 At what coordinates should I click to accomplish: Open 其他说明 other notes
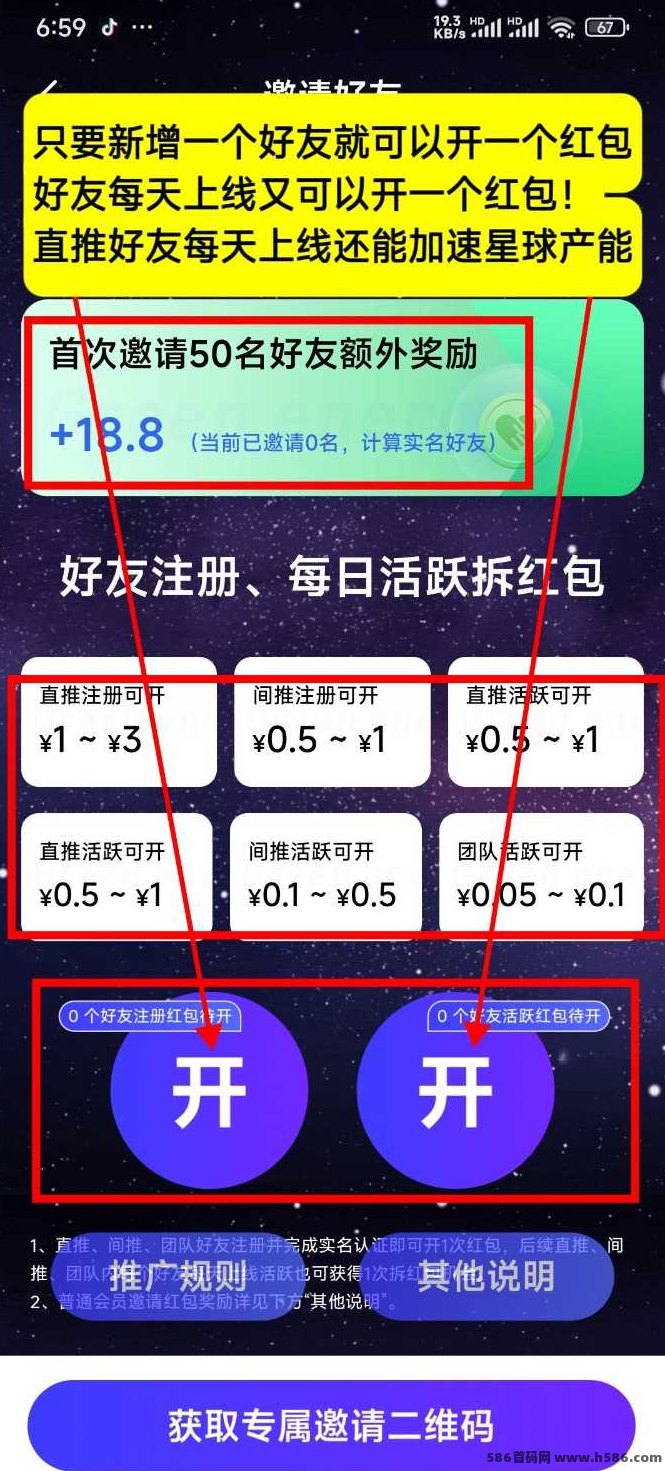486,1276
